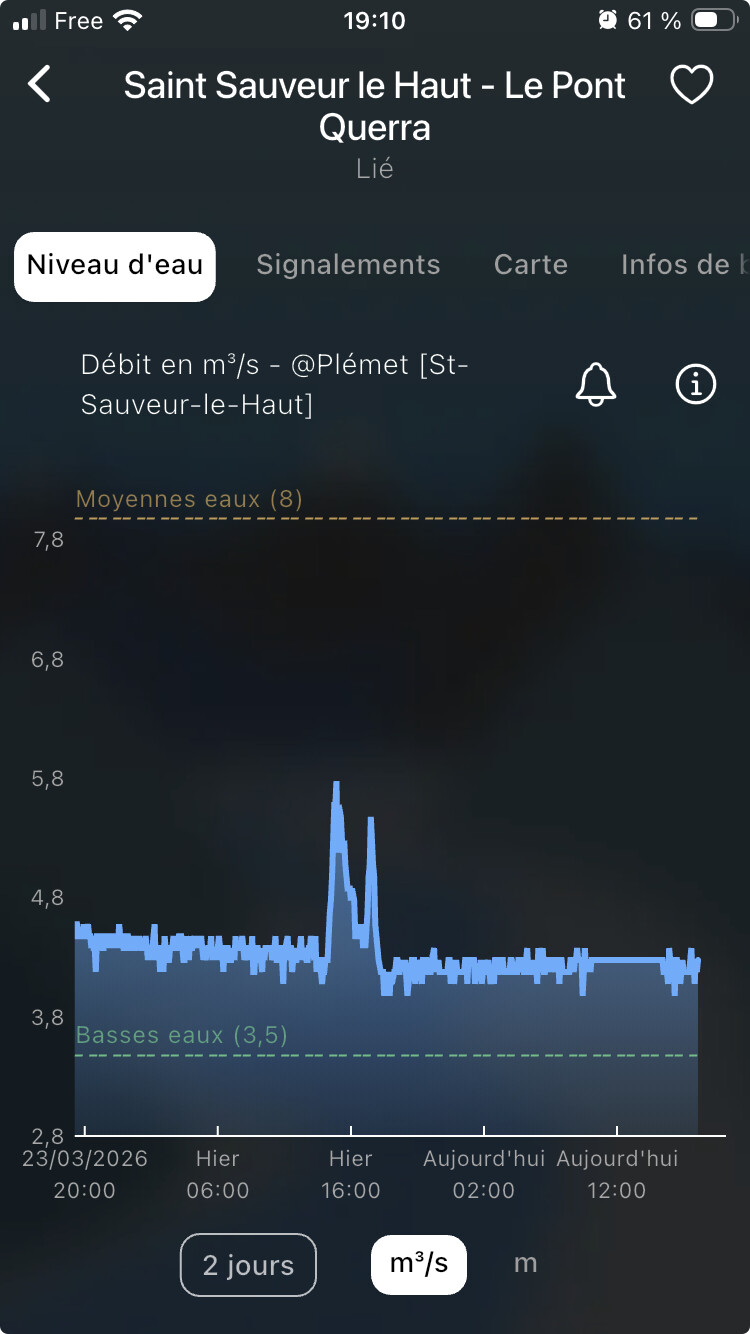Open the Carte tab
This screenshot has height=1334, width=750.
click(x=531, y=265)
